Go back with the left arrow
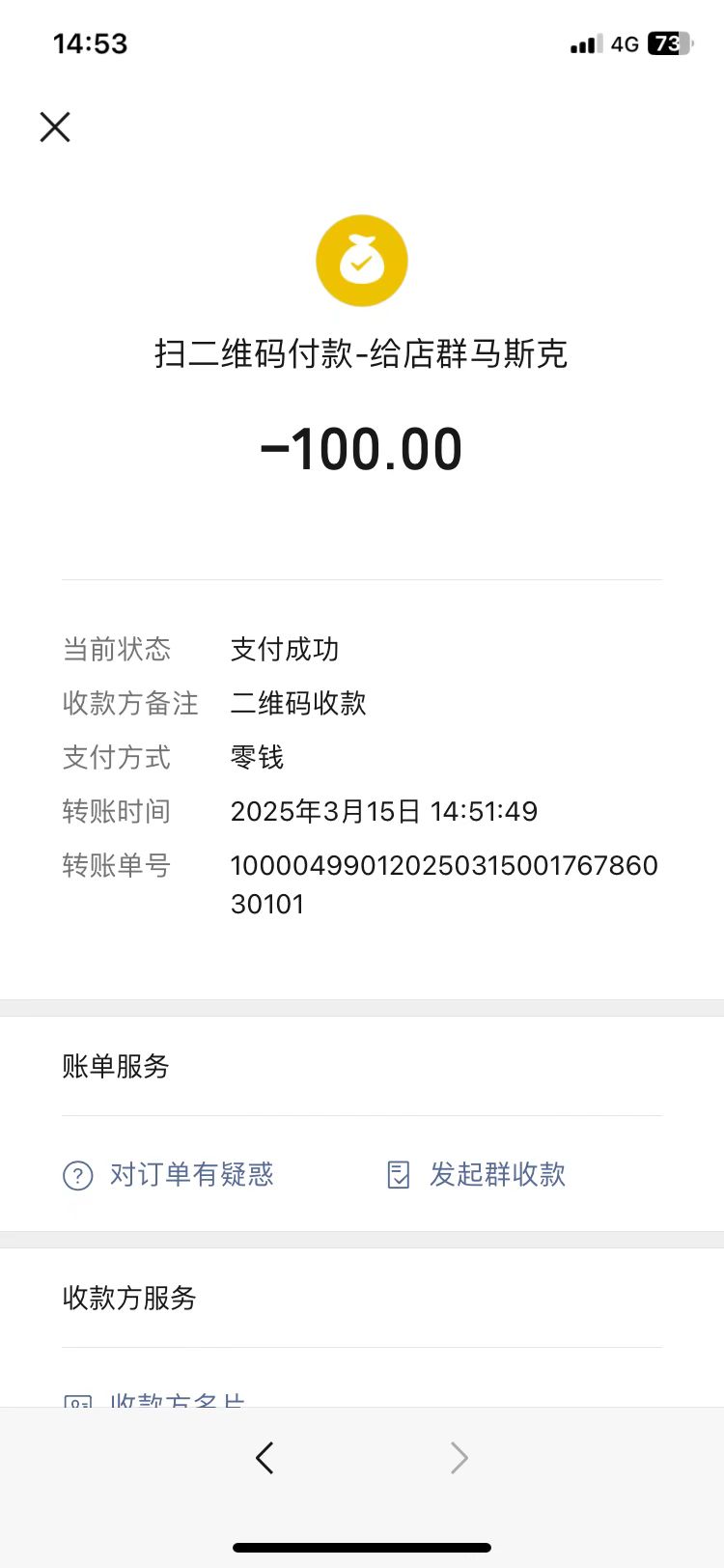 tap(265, 1457)
